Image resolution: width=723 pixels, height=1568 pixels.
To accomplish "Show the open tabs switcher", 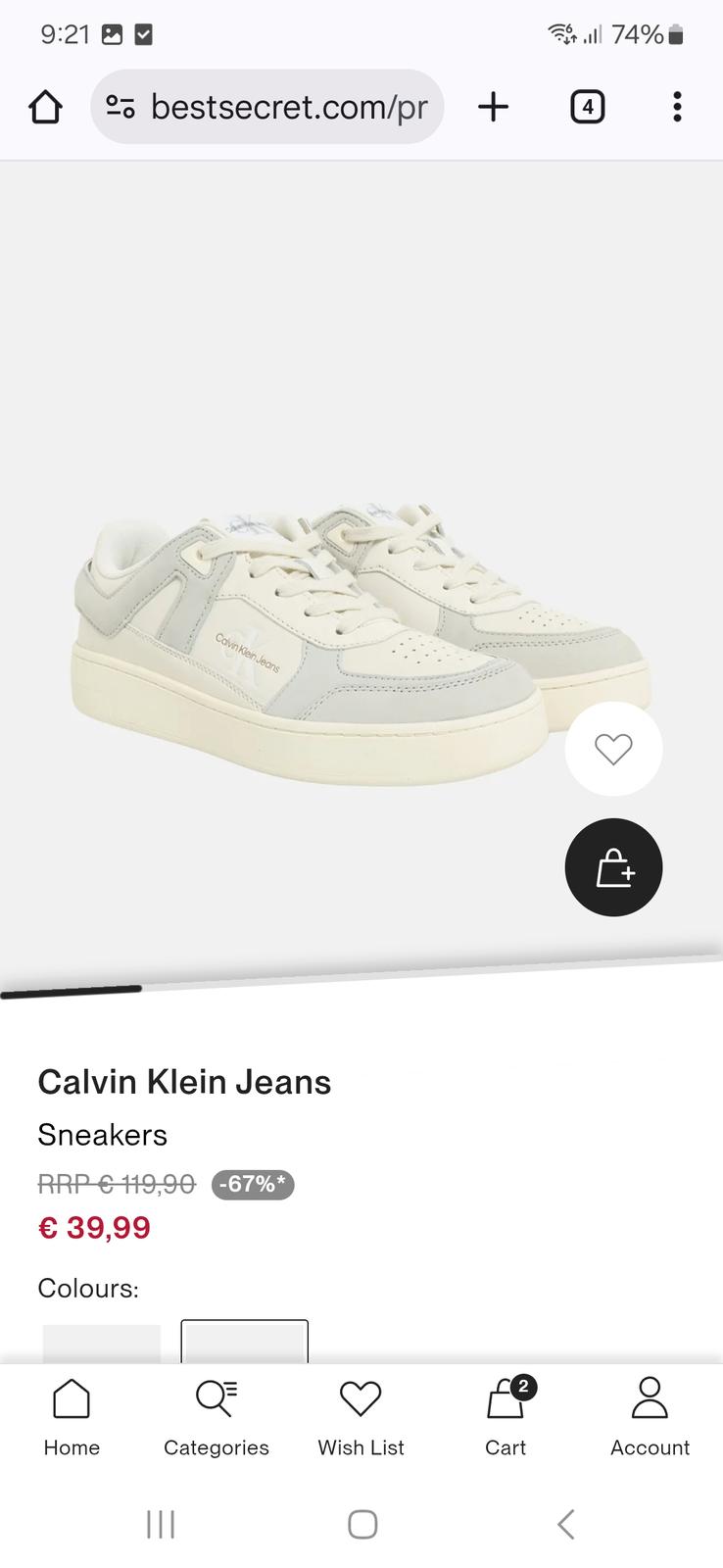I will 587,107.
